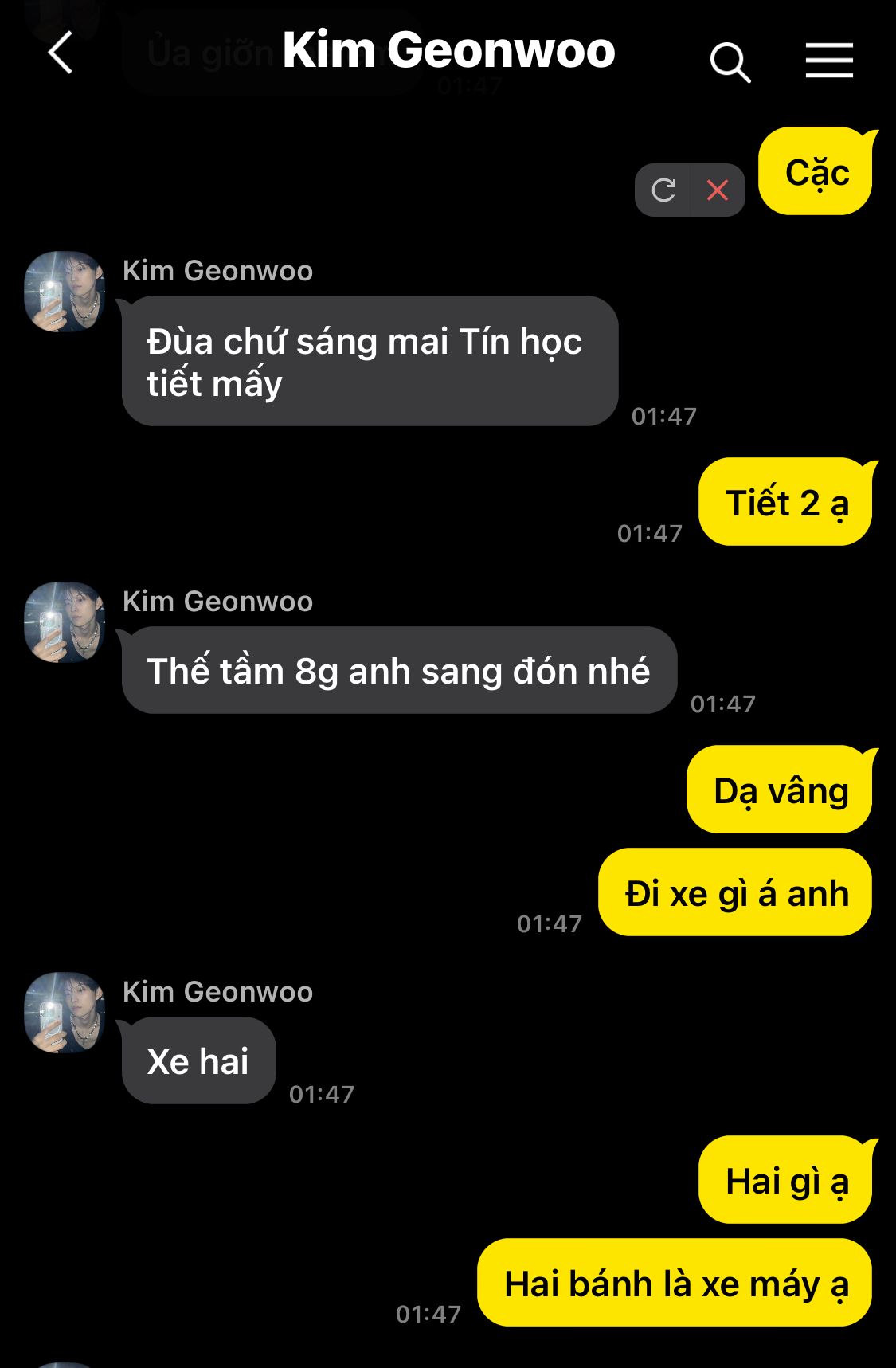Resend the failed 'Cặc' message

(663, 190)
